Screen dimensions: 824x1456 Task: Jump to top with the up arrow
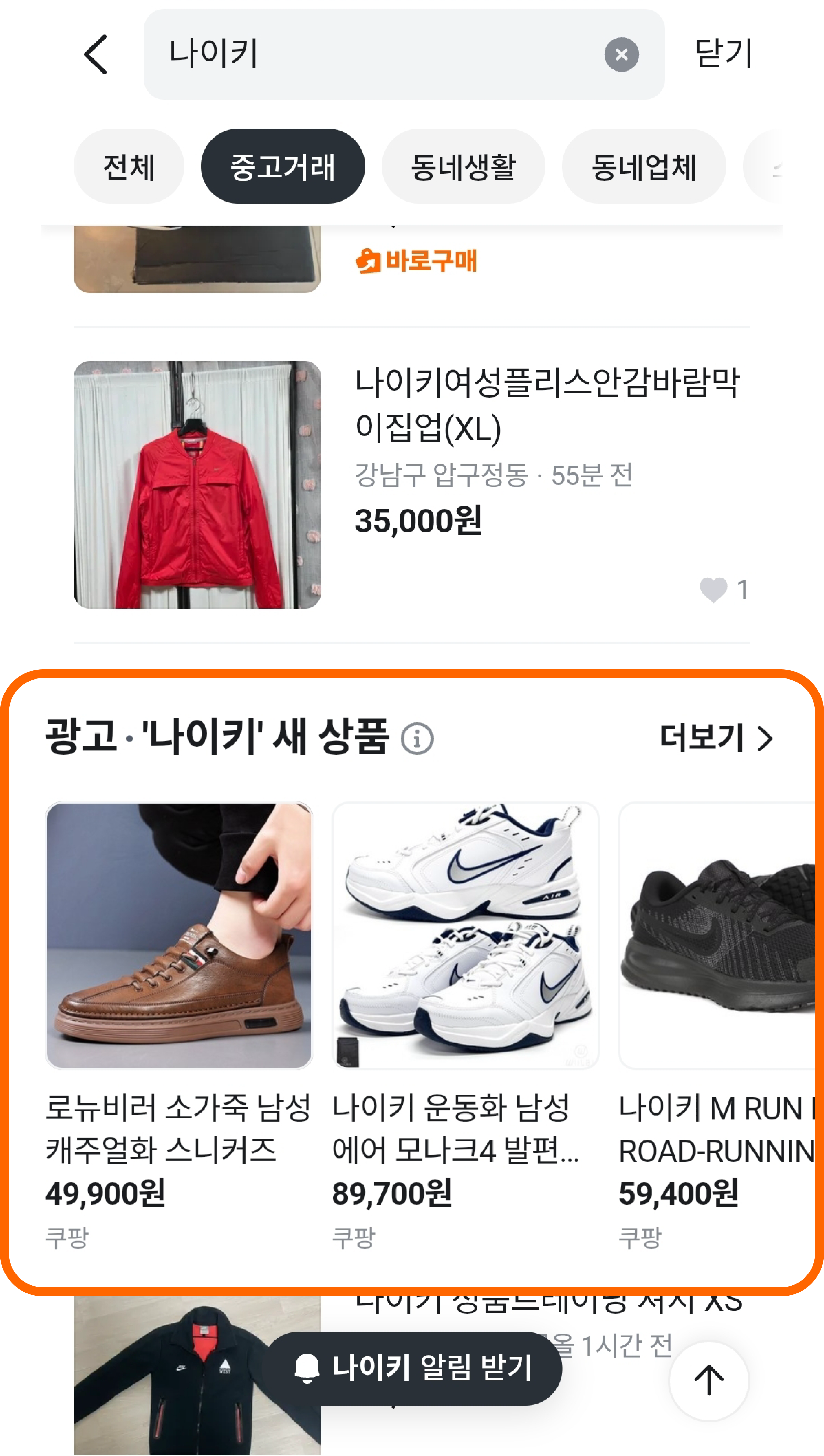pos(708,1381)
